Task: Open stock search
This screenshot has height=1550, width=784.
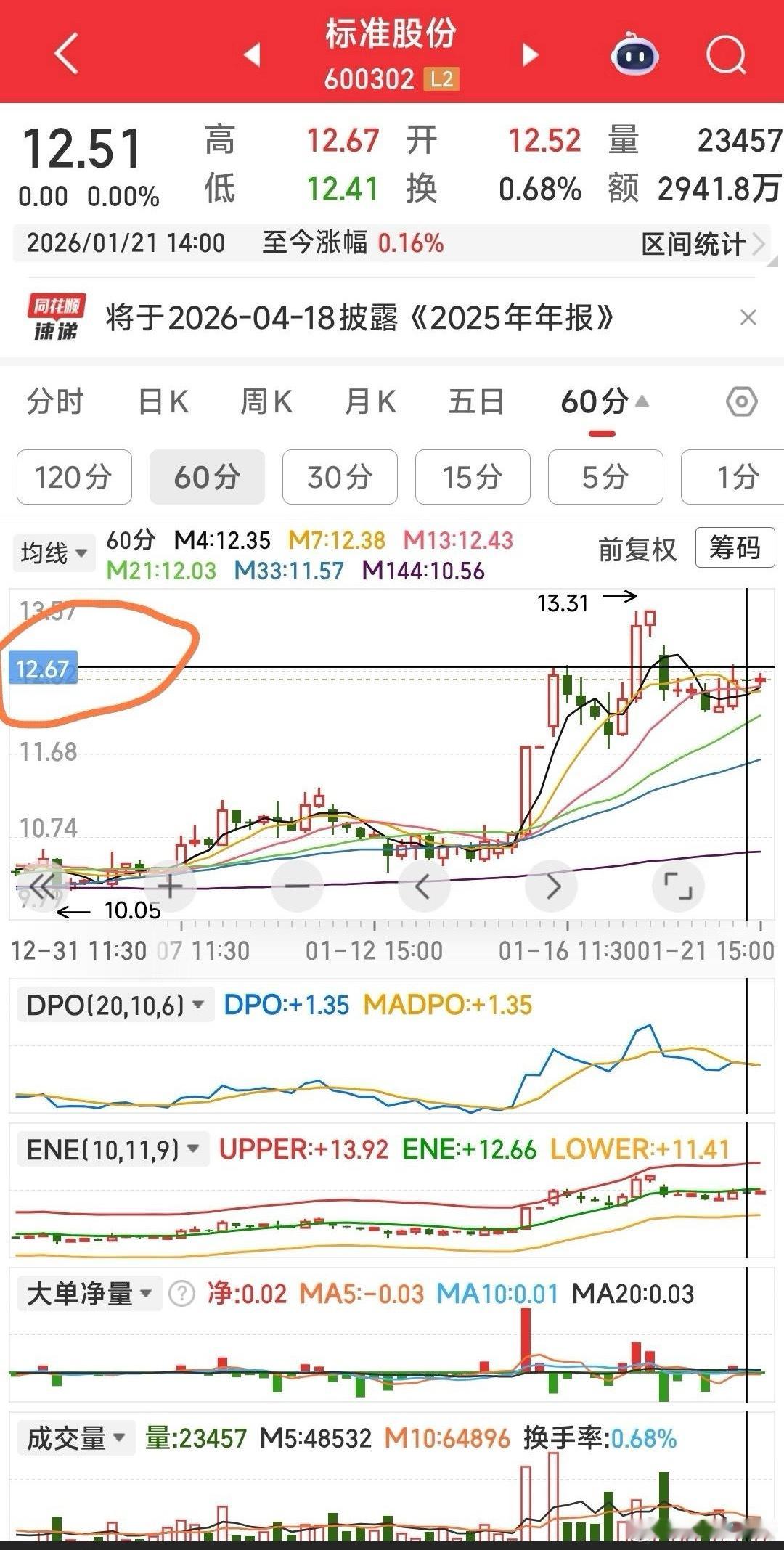Action: (726, 54)
